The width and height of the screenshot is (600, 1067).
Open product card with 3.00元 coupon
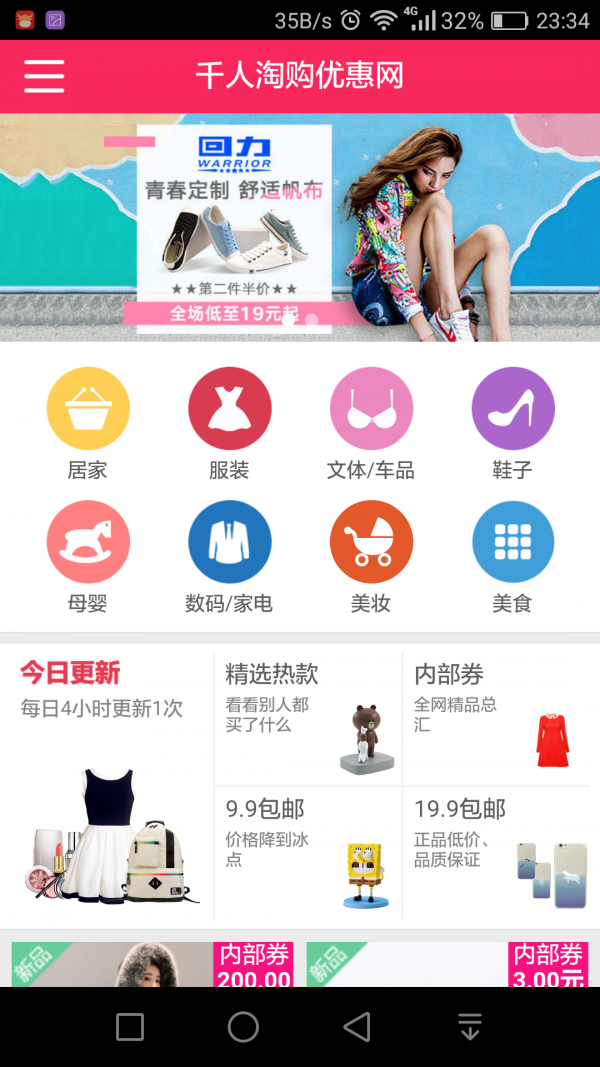coord(447,964)
